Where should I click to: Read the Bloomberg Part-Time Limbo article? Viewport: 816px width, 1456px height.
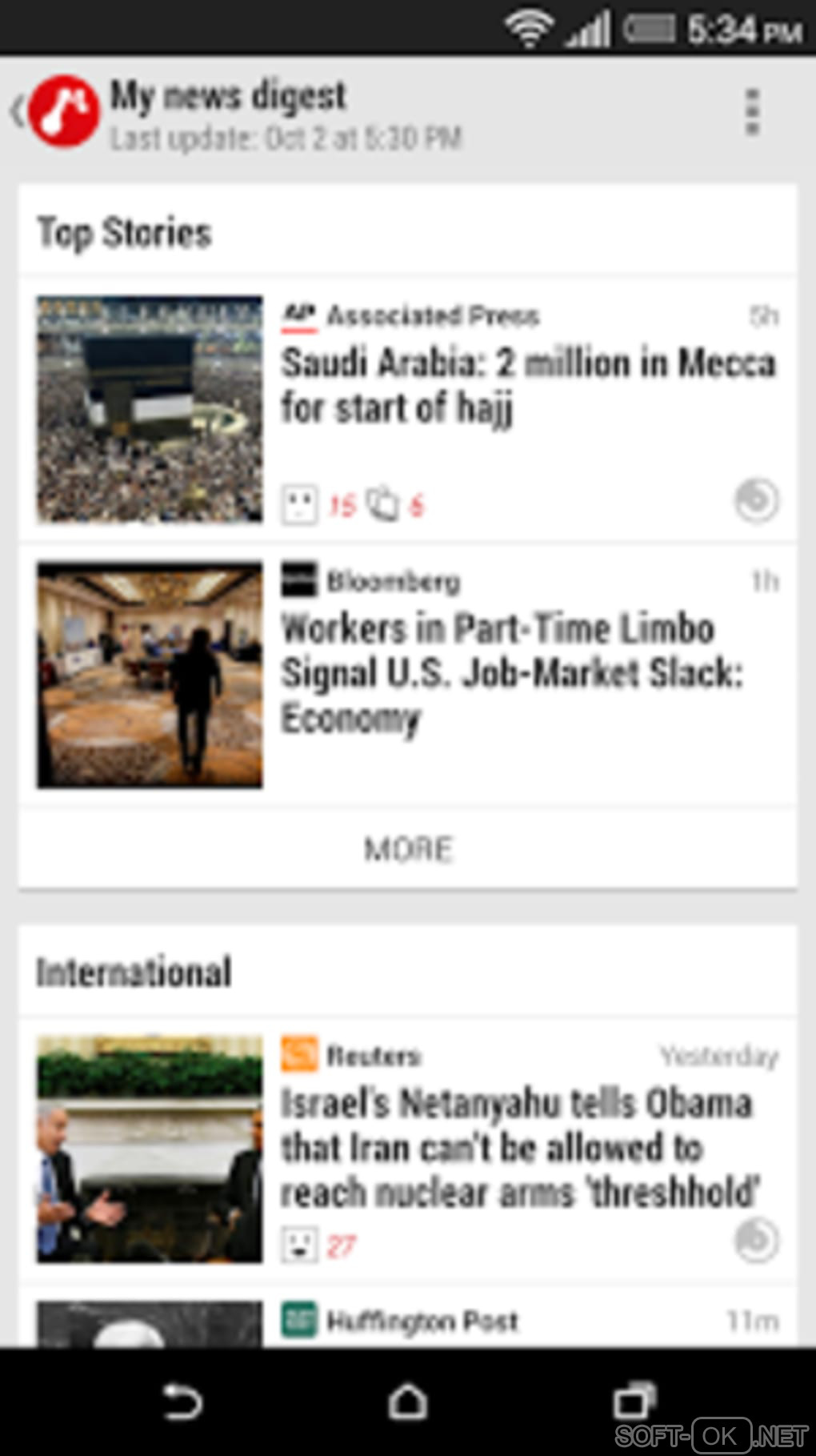512,672
